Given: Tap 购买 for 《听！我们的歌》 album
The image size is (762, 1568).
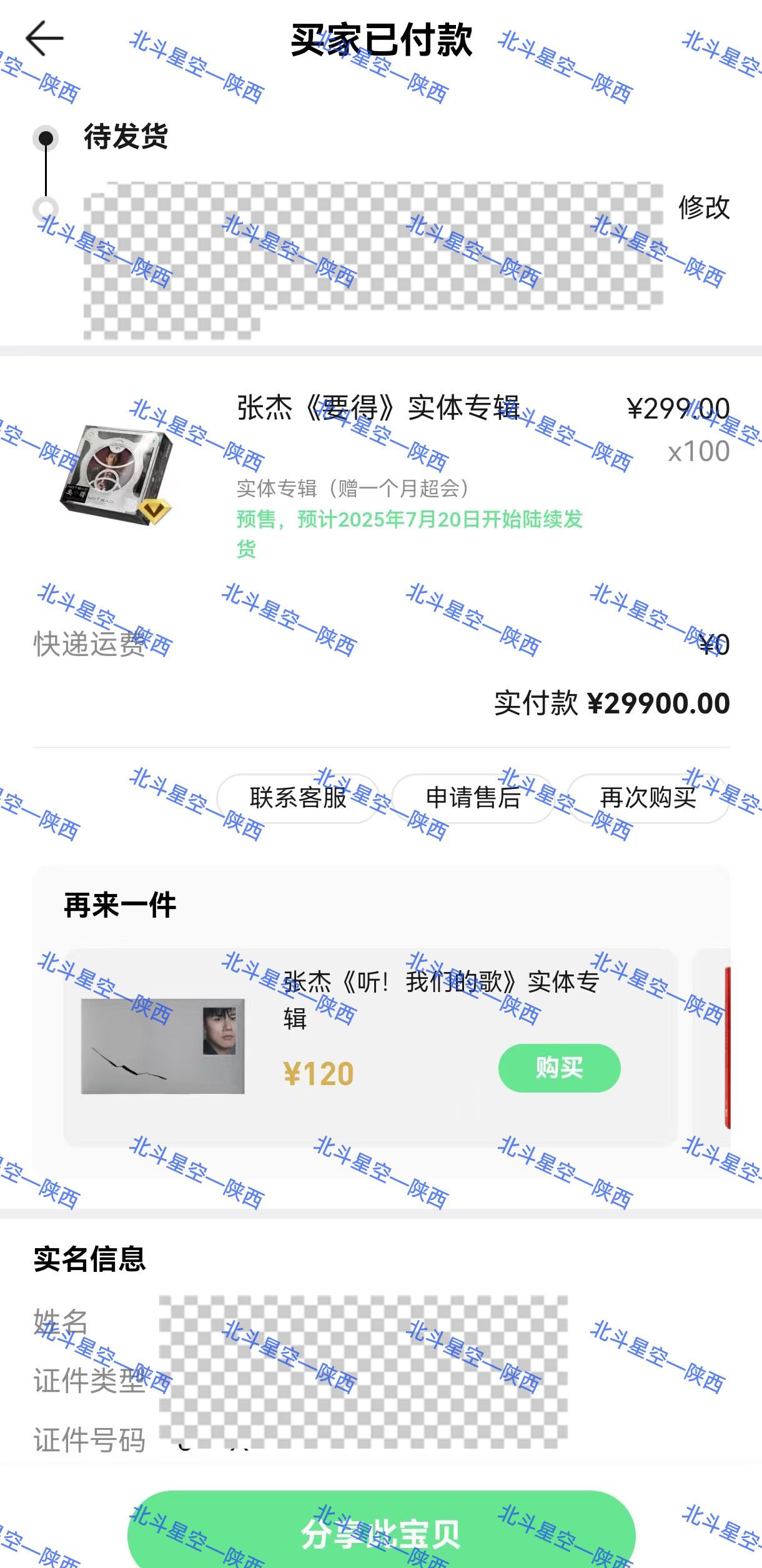Looking at the screenshot, I should coord(559,1068).
